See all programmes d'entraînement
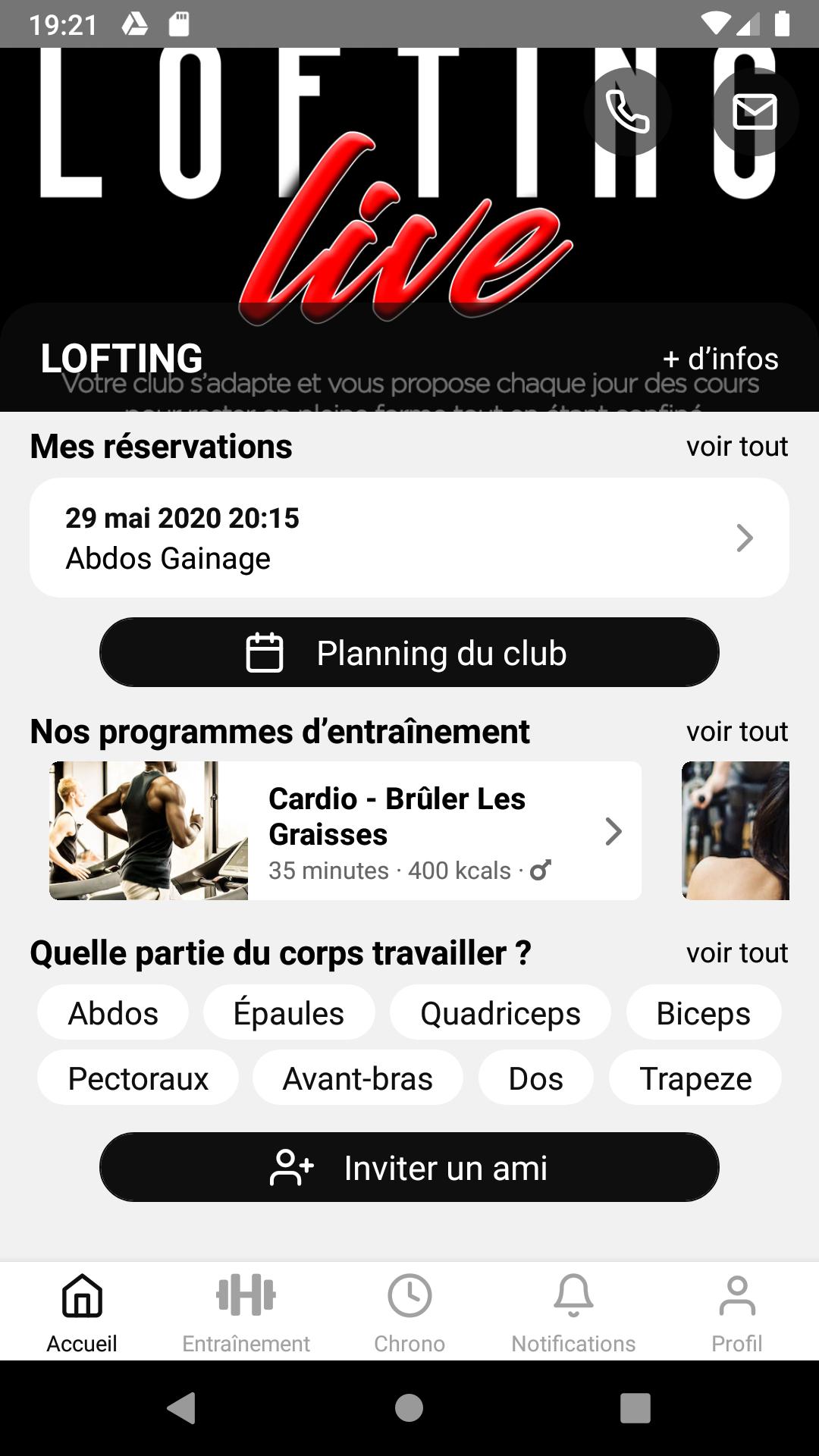The width and height of the screenshot is (819, 1456). [736, 732]
